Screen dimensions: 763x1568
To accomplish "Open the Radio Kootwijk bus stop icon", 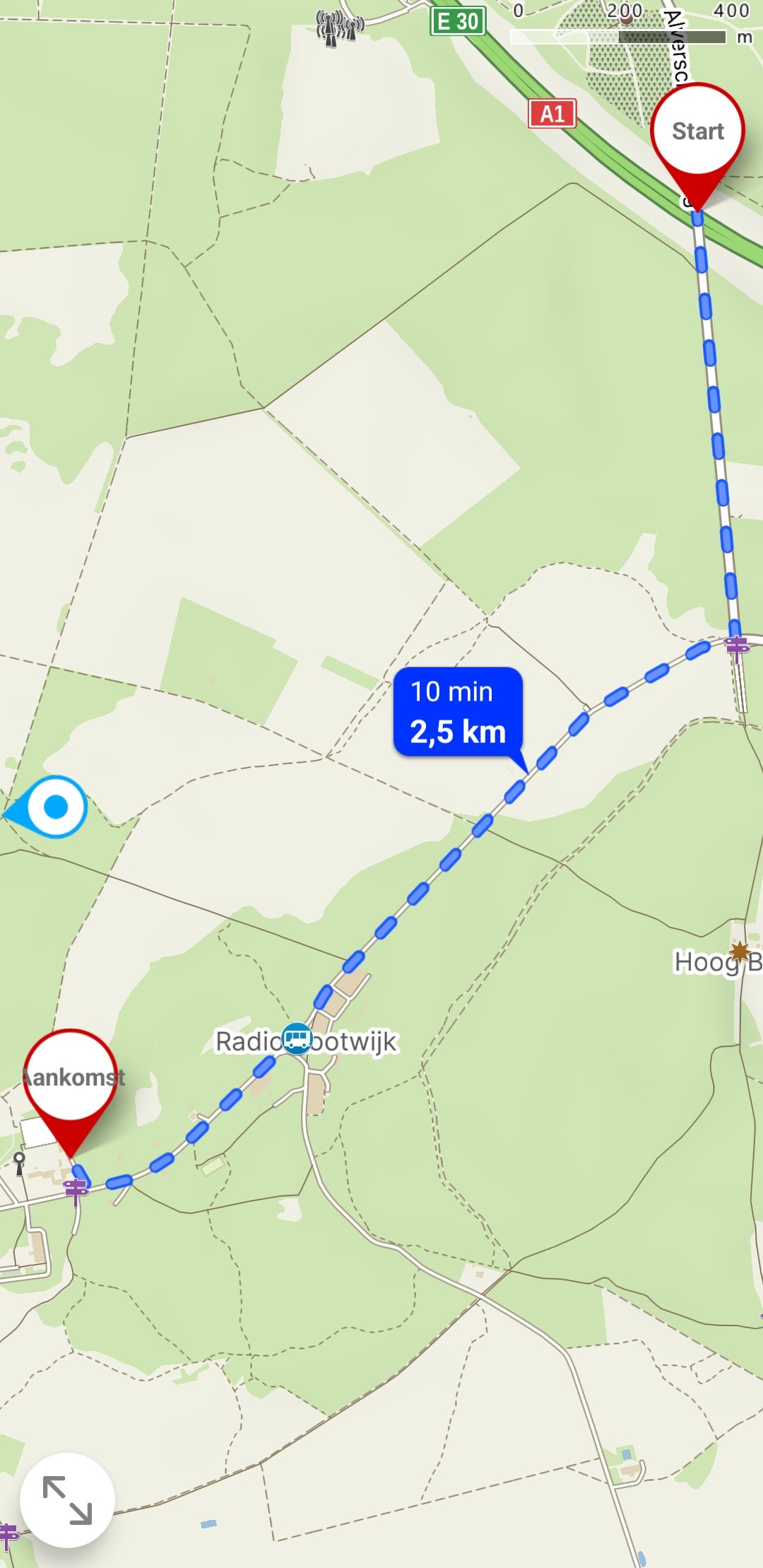I will click(x=297, y=1038).
